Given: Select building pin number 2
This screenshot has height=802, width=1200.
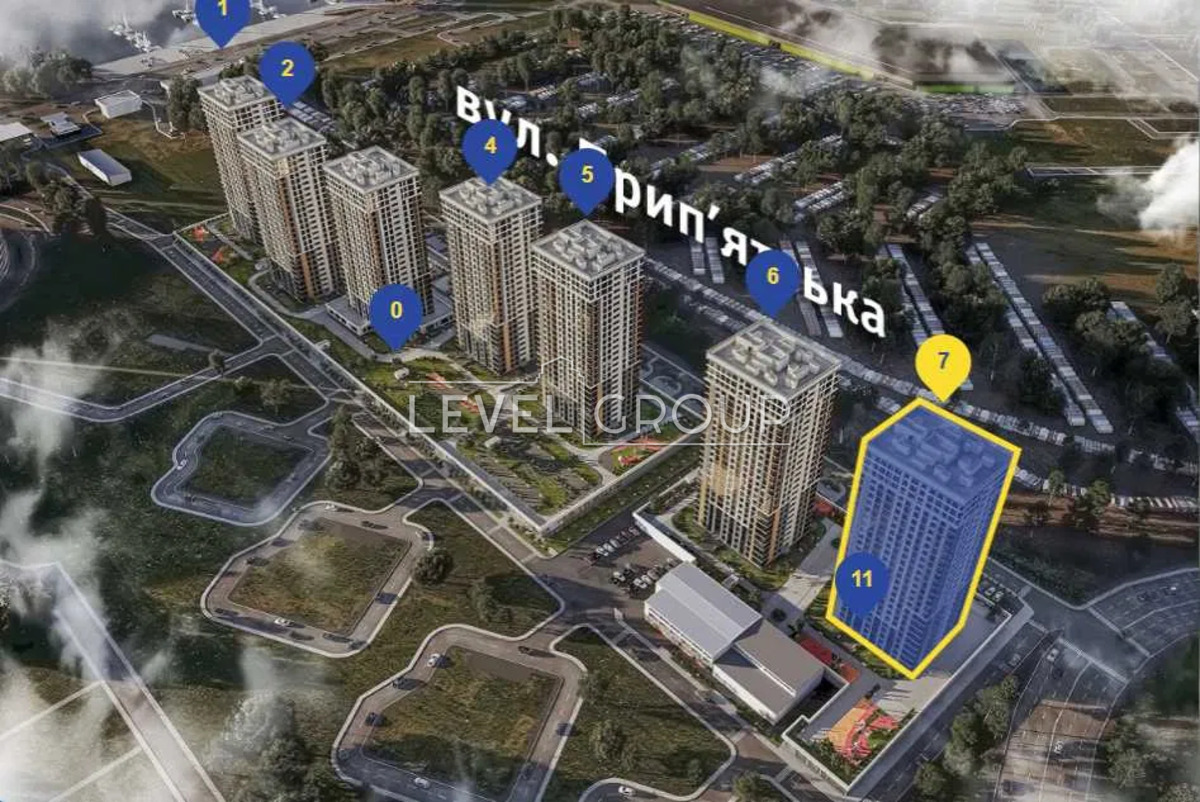Looking at the screenshot, I should tap(287, 69).
